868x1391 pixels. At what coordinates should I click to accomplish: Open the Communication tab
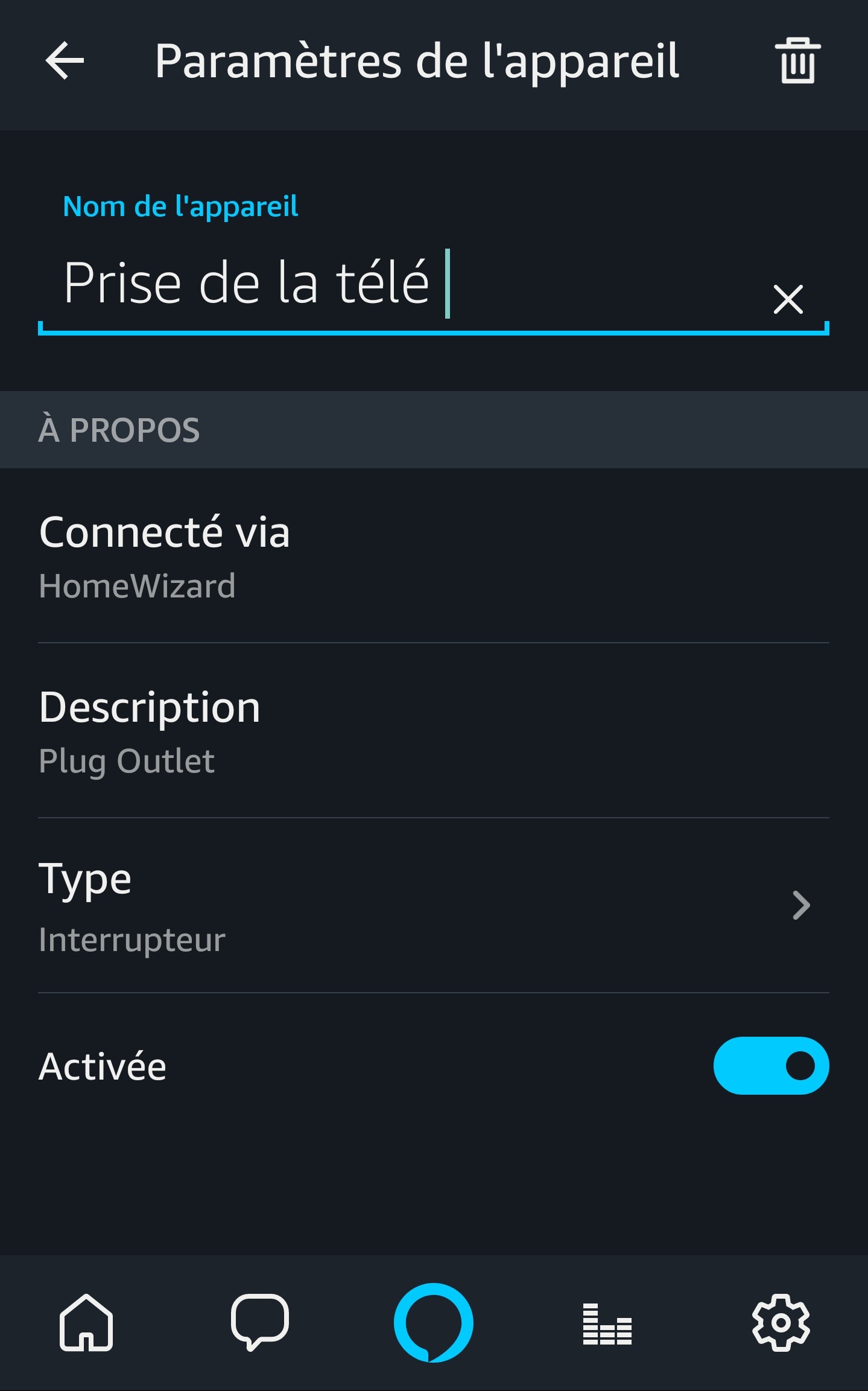pos(260,1322)
